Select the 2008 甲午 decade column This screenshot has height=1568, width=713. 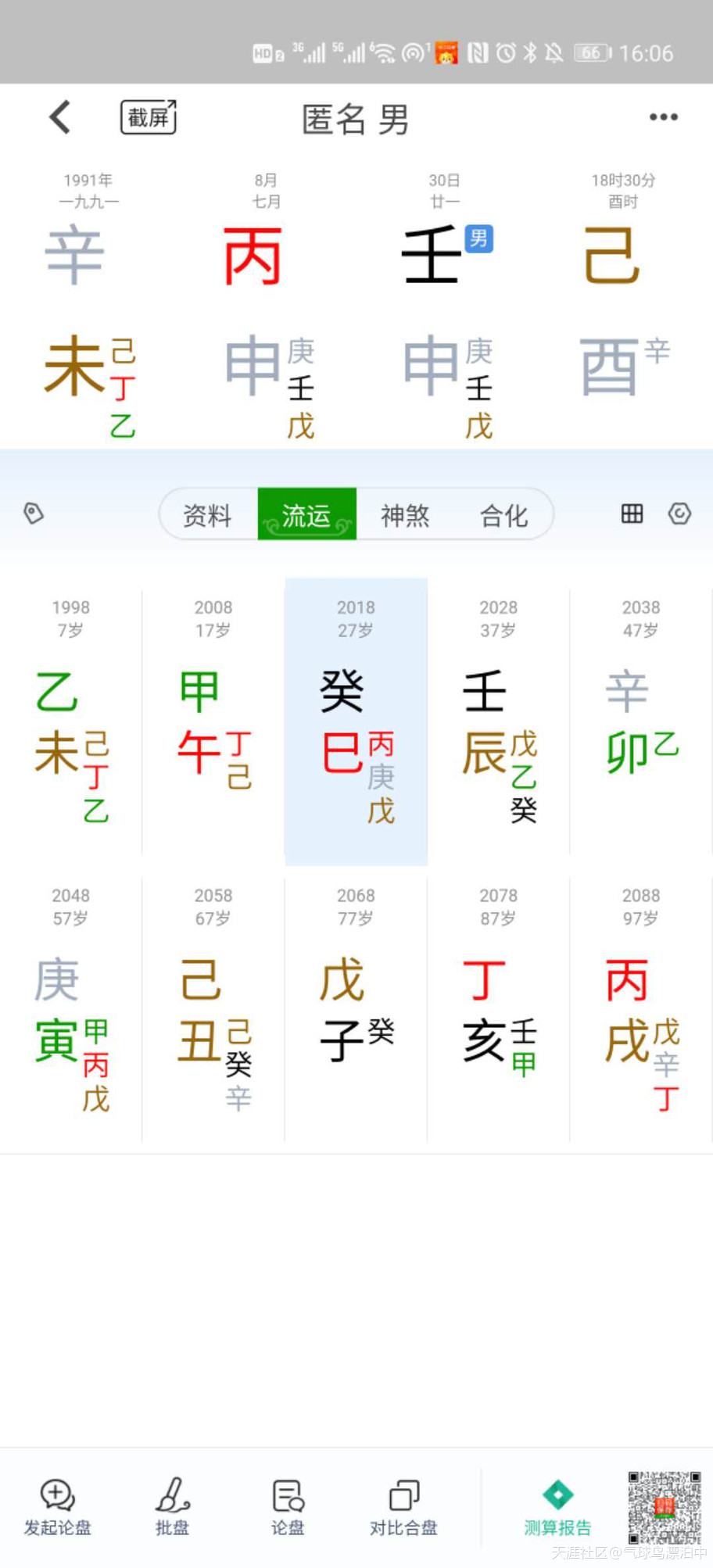click(213, 721)
